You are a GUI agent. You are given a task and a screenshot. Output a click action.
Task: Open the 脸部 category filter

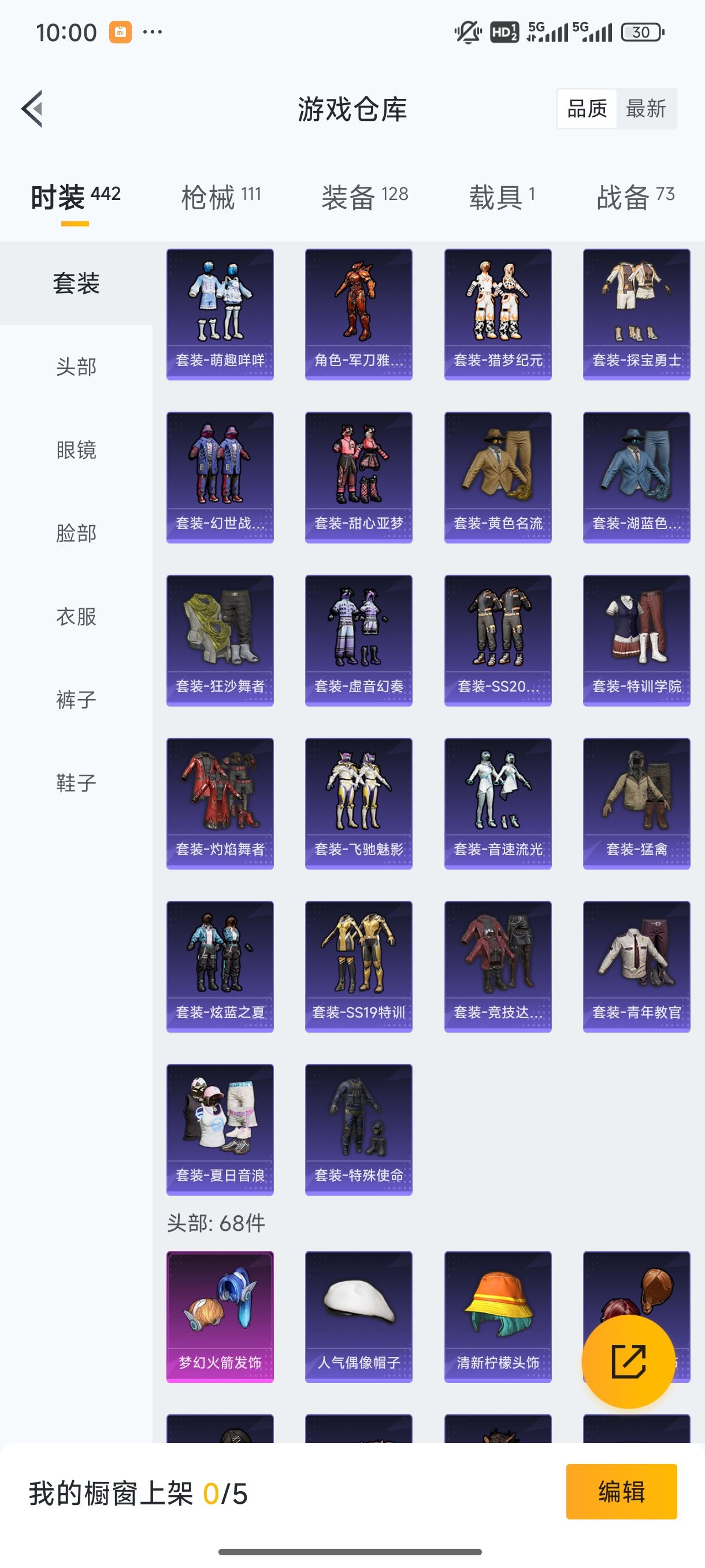tap(76, 534)
